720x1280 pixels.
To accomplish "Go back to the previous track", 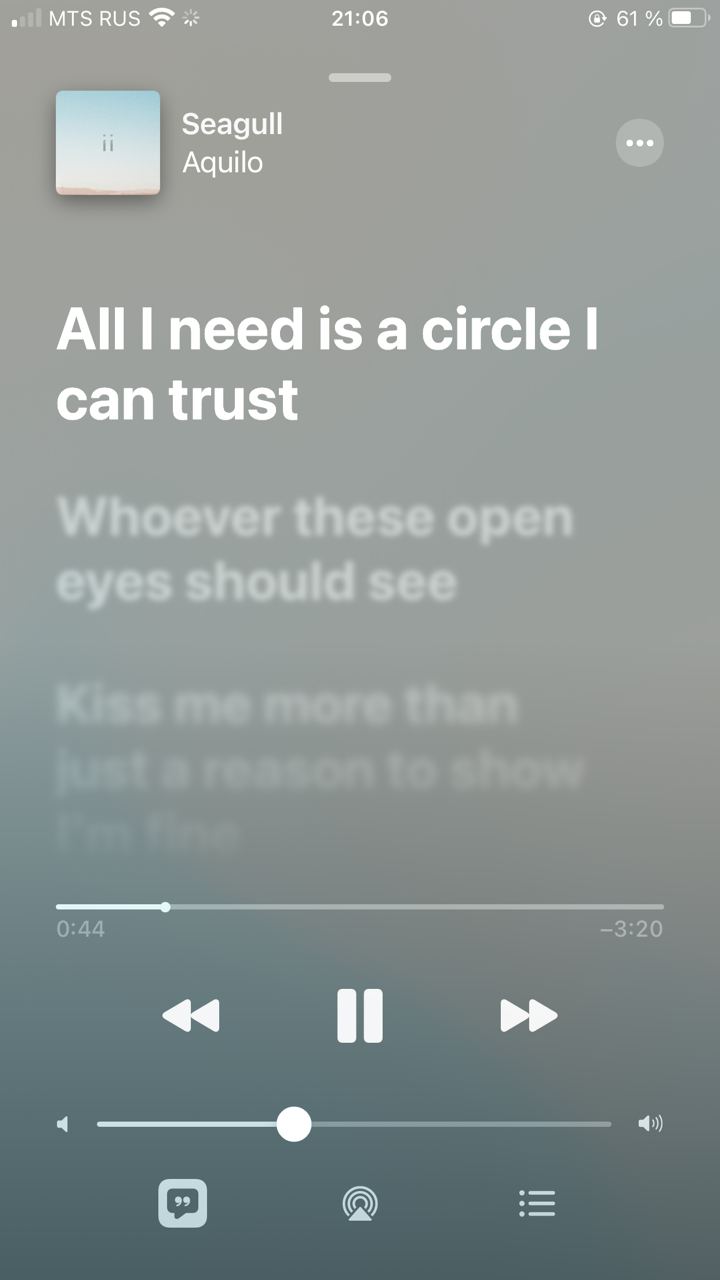I will (191, 1016).
